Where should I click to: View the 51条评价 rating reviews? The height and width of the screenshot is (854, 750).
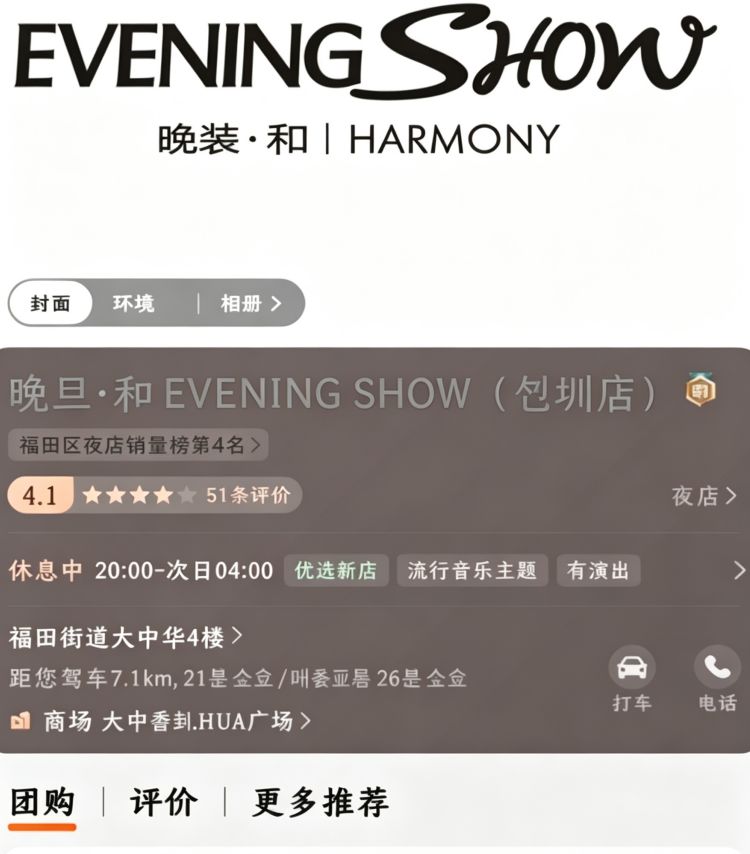tap(155, 495)
